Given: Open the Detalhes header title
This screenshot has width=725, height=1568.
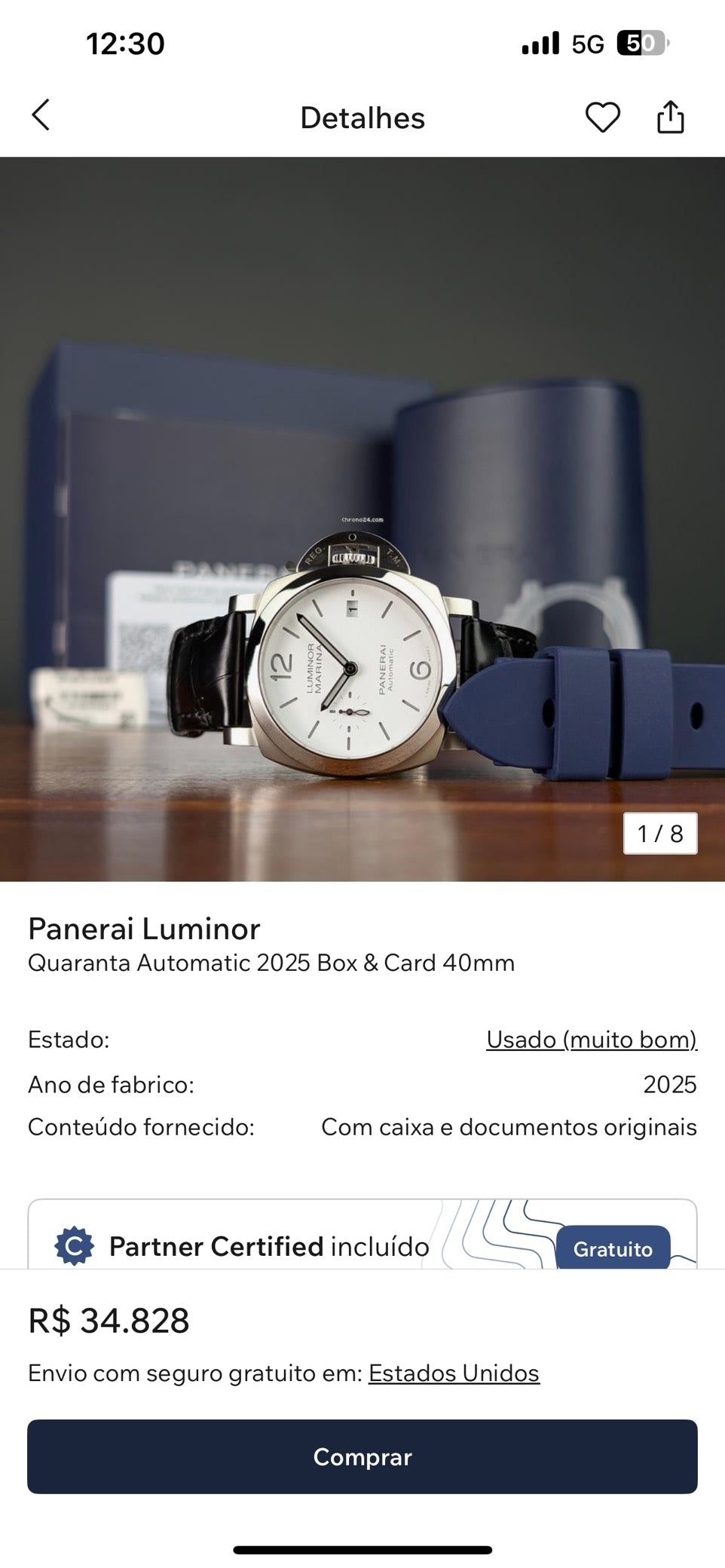Looking at the screenshot, I should [x=362, y=117].
